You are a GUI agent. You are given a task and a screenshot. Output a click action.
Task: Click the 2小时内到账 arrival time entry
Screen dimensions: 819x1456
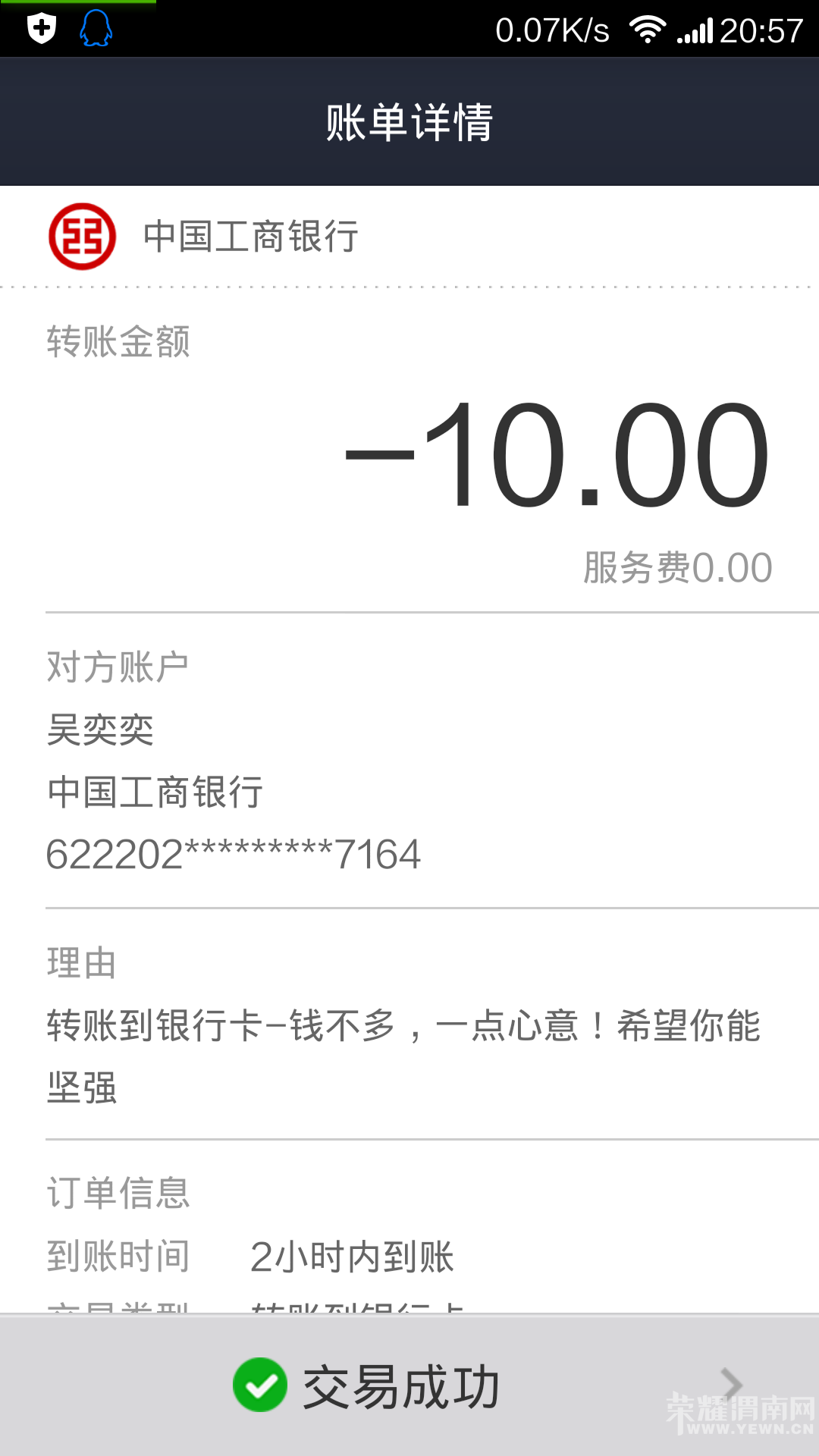352,1257
